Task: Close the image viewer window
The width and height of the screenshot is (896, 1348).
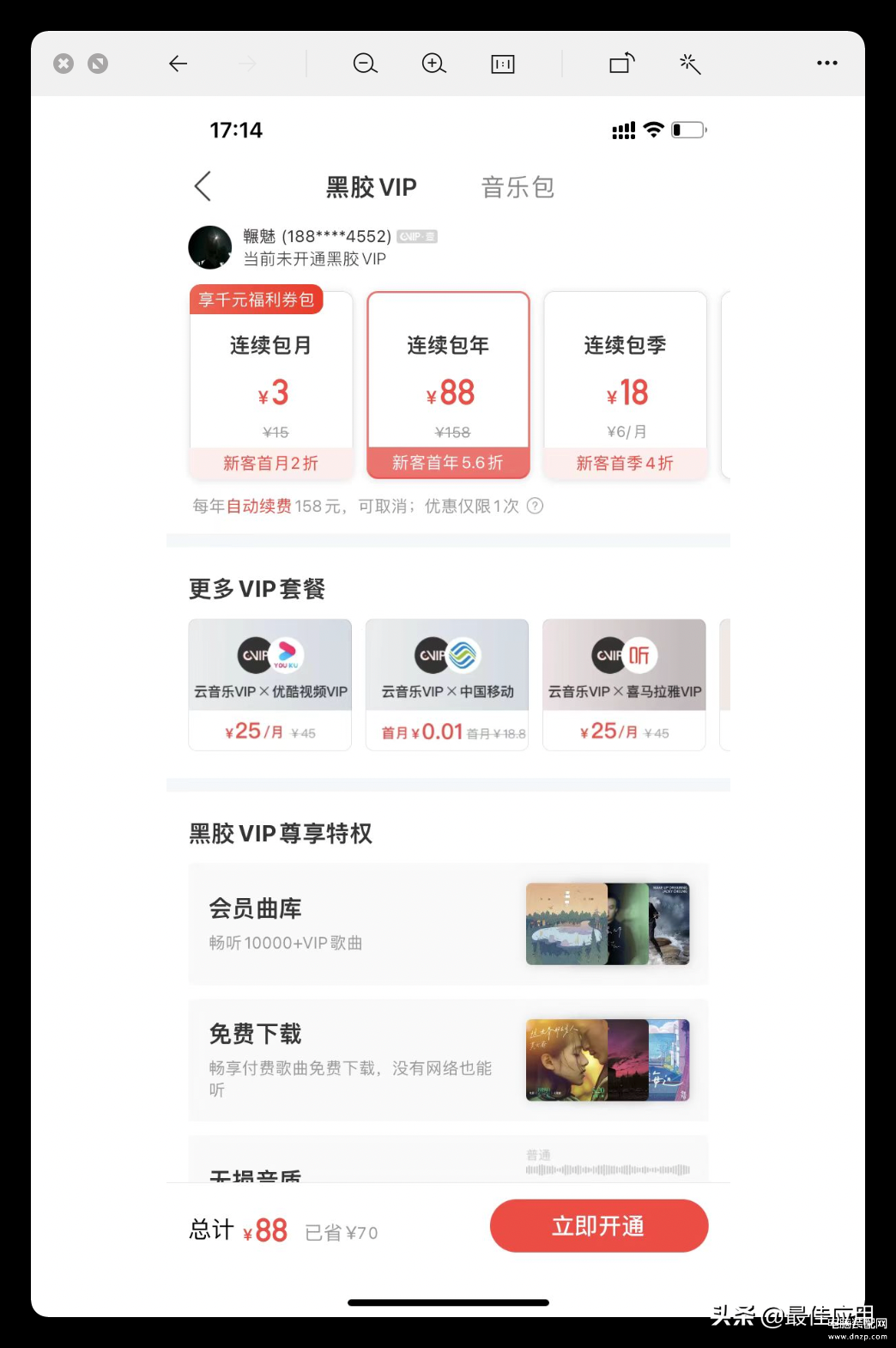Action: [x=64, y=64]
